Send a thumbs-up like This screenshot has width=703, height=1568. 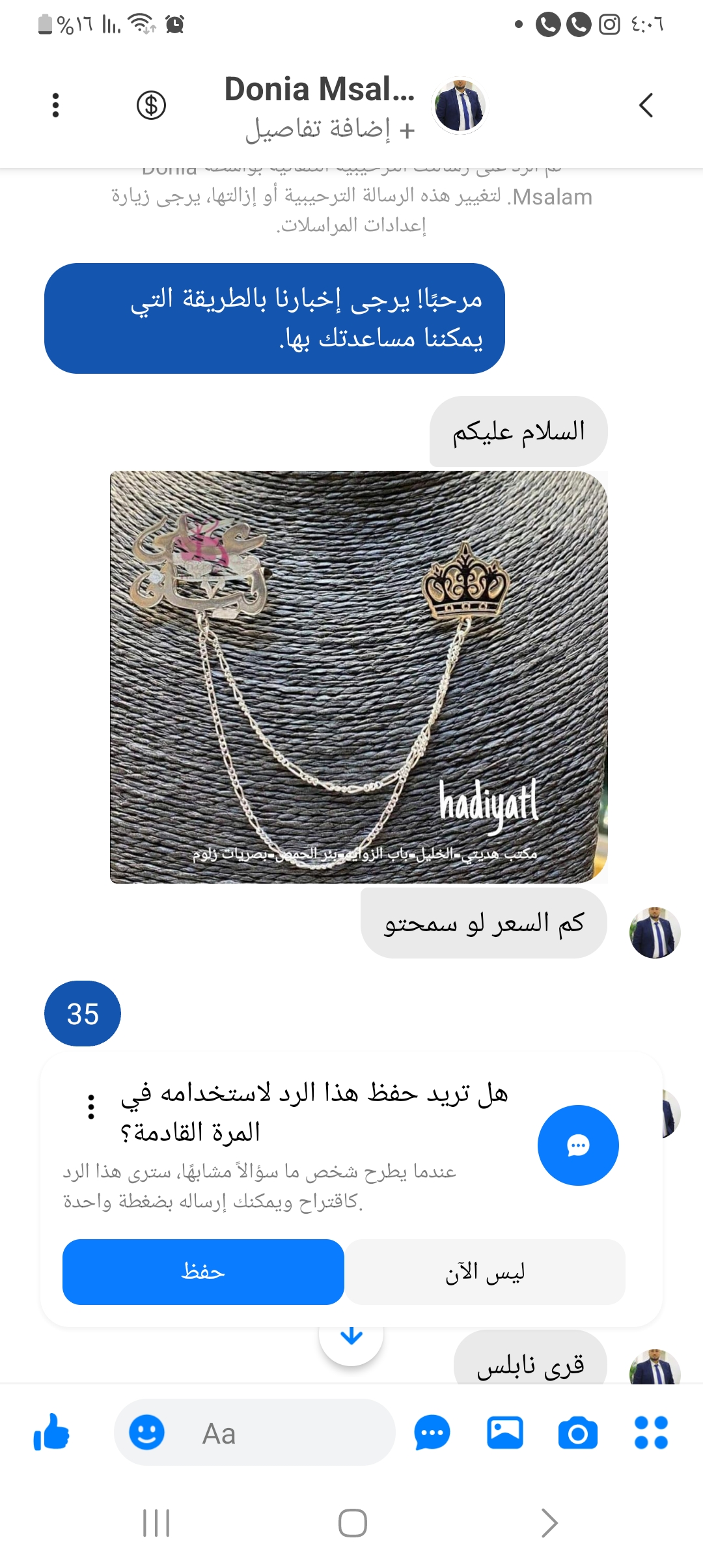click(51, 1433)
